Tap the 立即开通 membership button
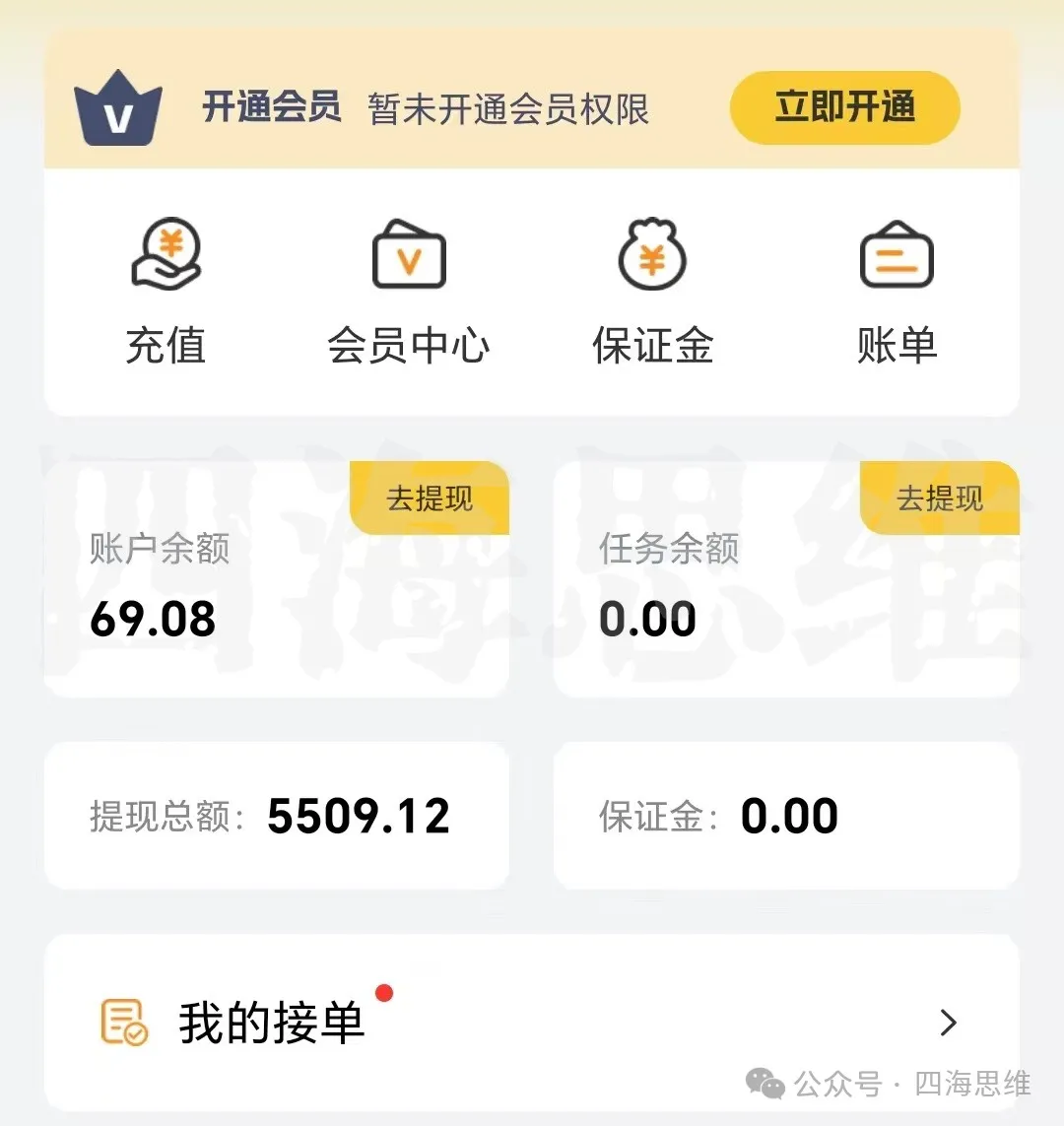 844,107
